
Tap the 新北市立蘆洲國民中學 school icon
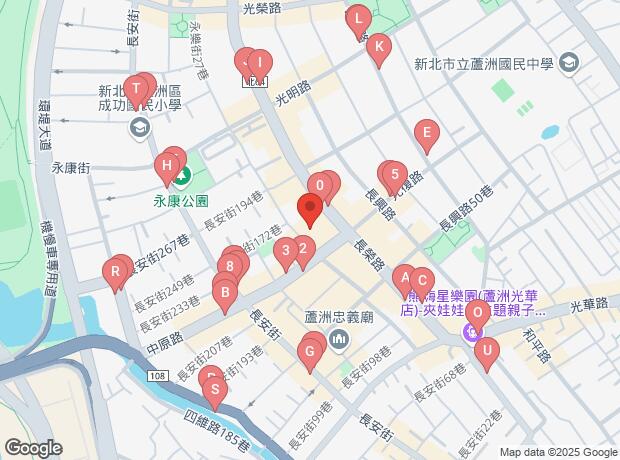pos(569,64)
